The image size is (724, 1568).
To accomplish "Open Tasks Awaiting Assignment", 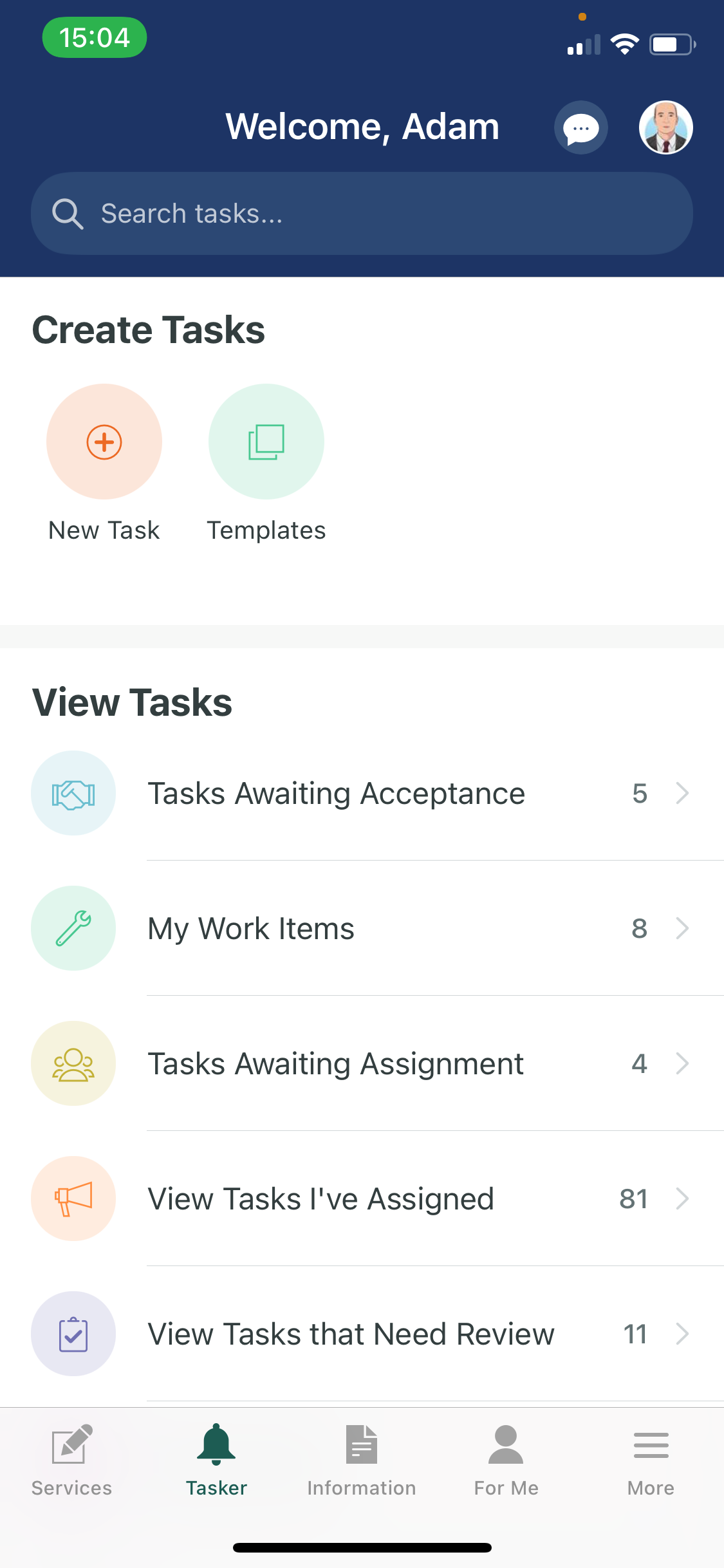I will point(362,1063).
